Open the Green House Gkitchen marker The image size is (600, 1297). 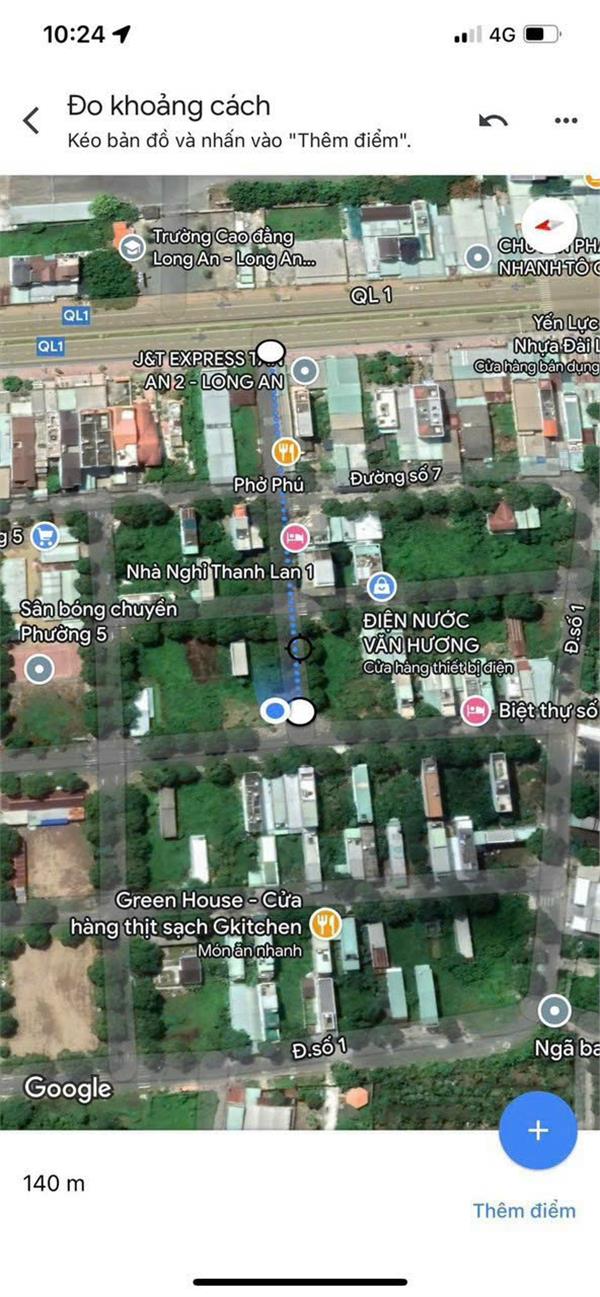click(324, 923)
